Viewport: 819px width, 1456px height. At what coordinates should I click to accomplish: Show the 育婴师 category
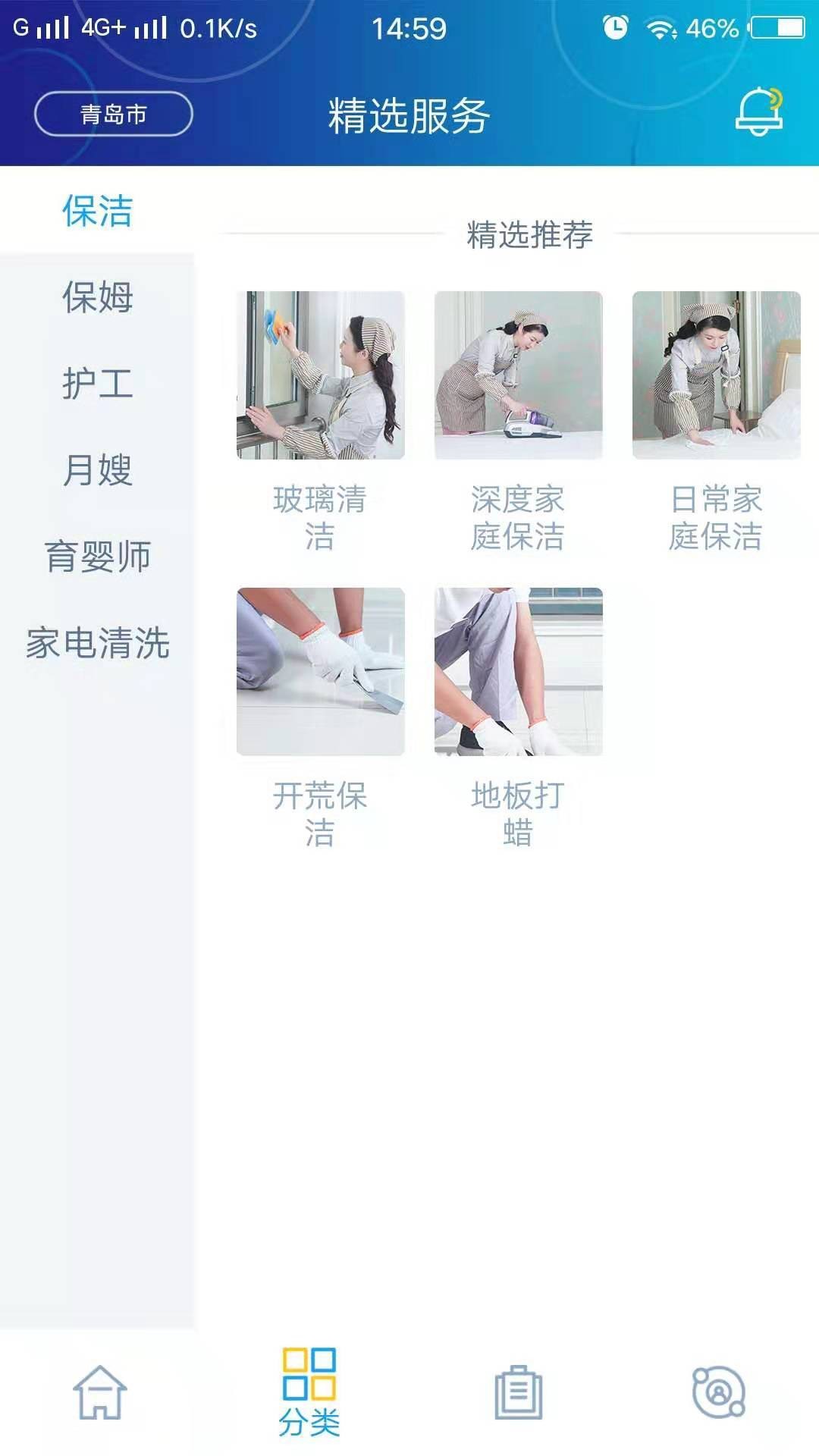pyautogui.click(x=97, y=556)
